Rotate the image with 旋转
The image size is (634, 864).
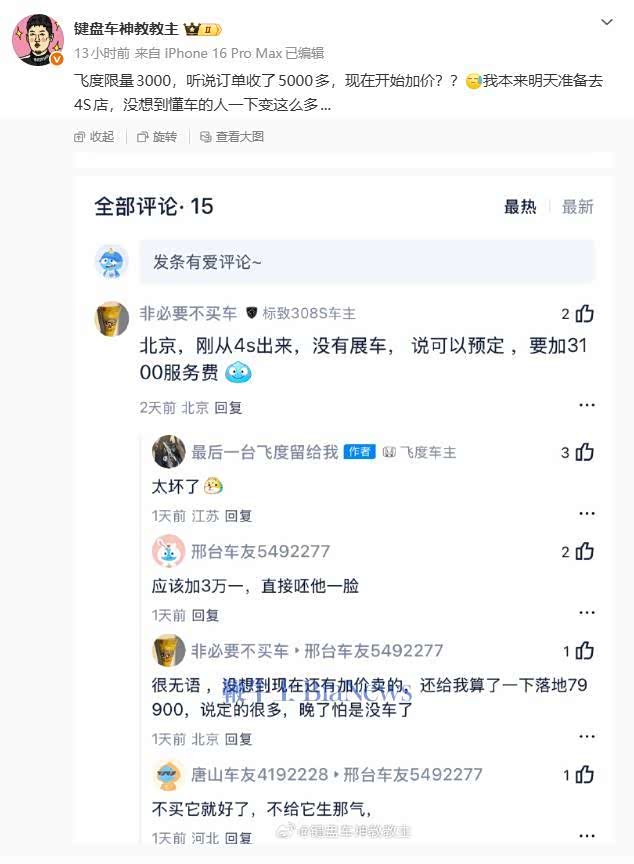click(157, 136)
